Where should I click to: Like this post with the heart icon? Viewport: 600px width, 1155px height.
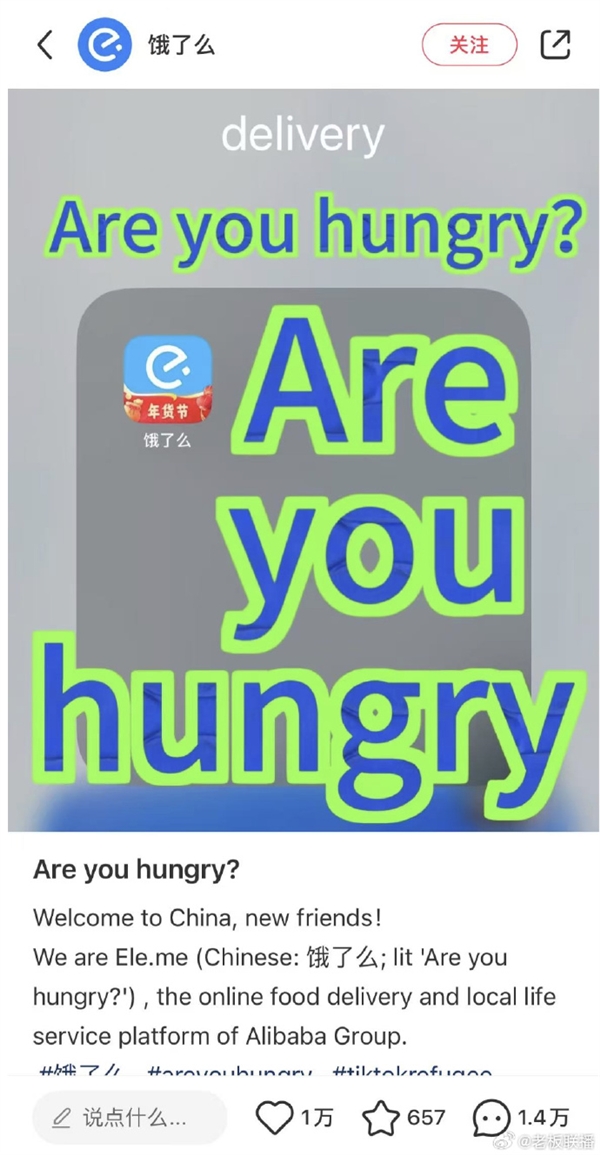point(275,1117)
